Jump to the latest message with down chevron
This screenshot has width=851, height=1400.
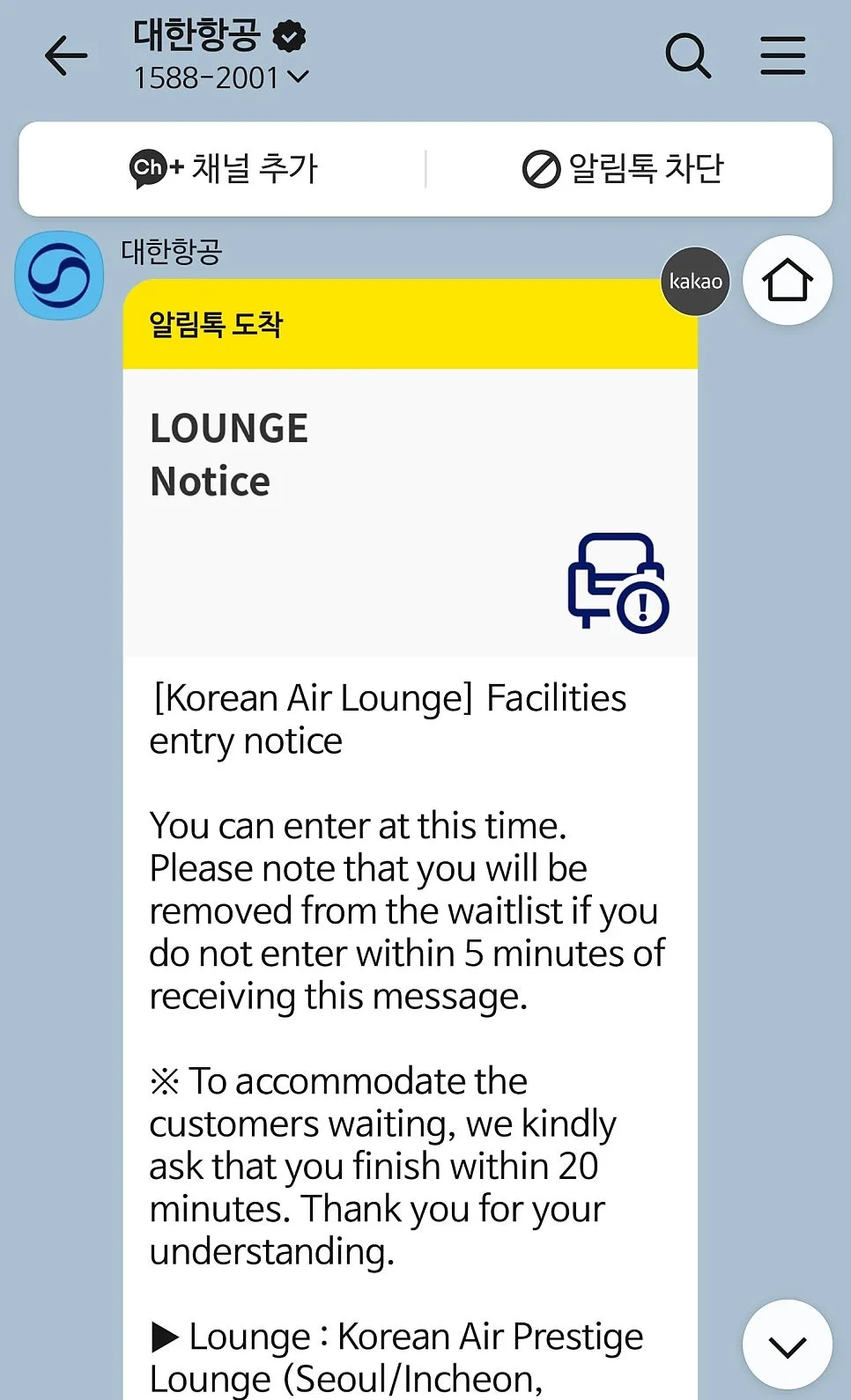pos(787,1345)
